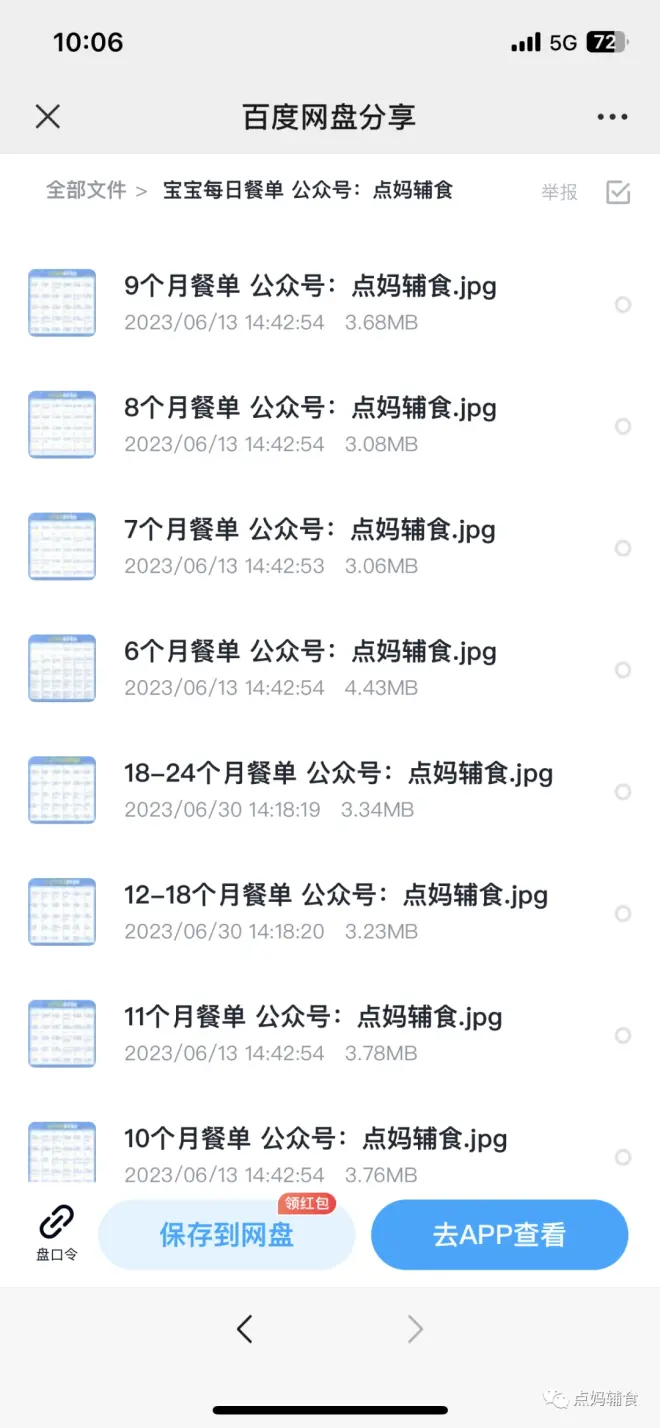Toggle the select-all checkbox icon
660x1428 pixels.
[x=618, y=192]
